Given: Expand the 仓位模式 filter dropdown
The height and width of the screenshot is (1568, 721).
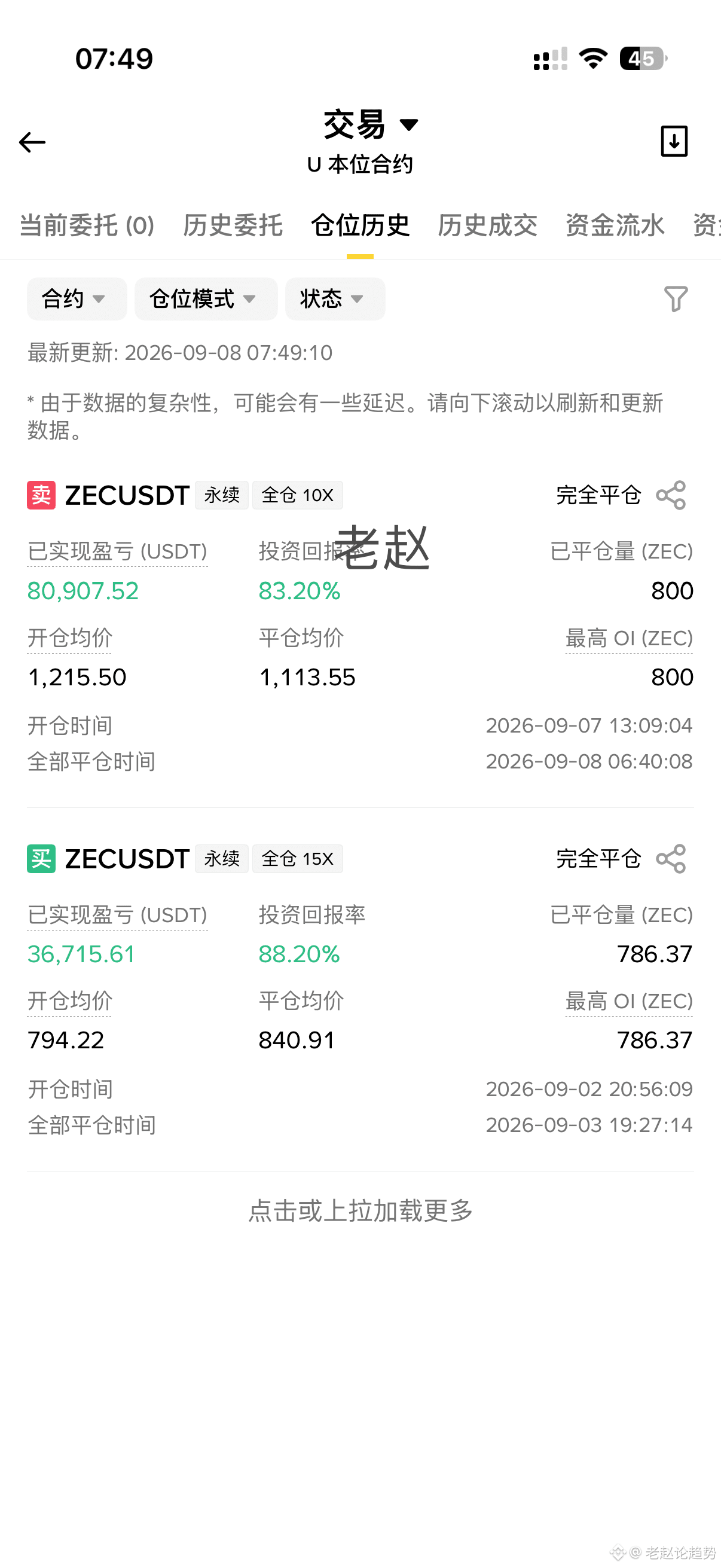Looking at the screenshot, I should [206, 299].
